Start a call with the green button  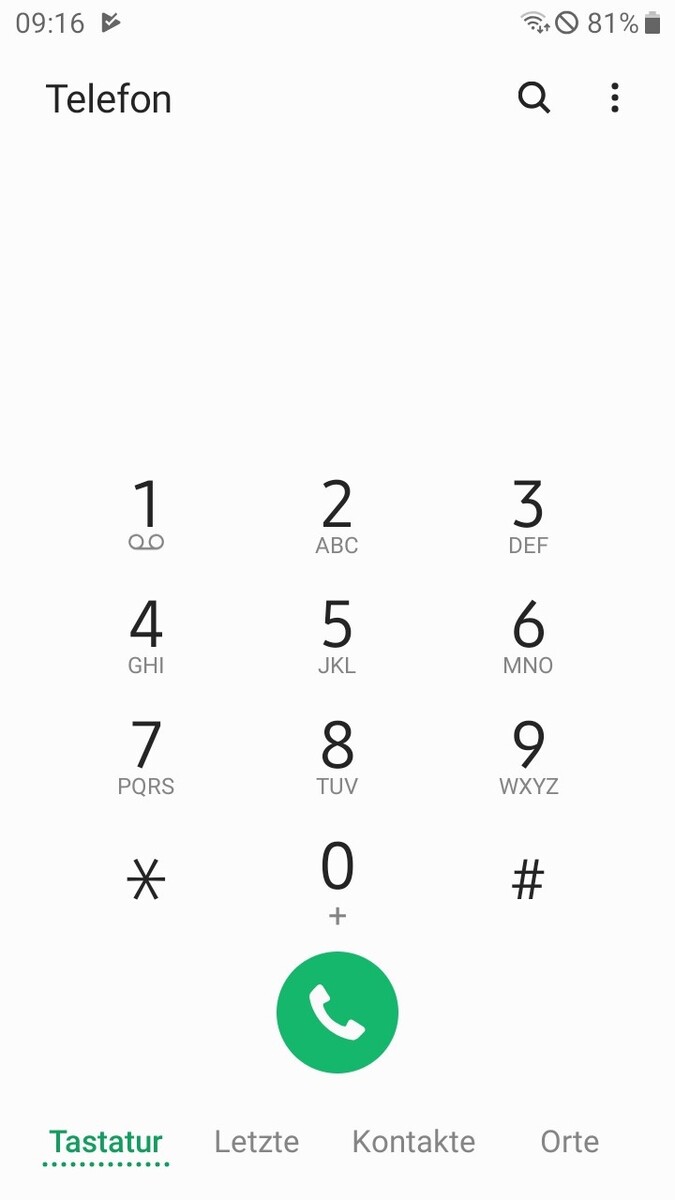(x=337, y=1012)
